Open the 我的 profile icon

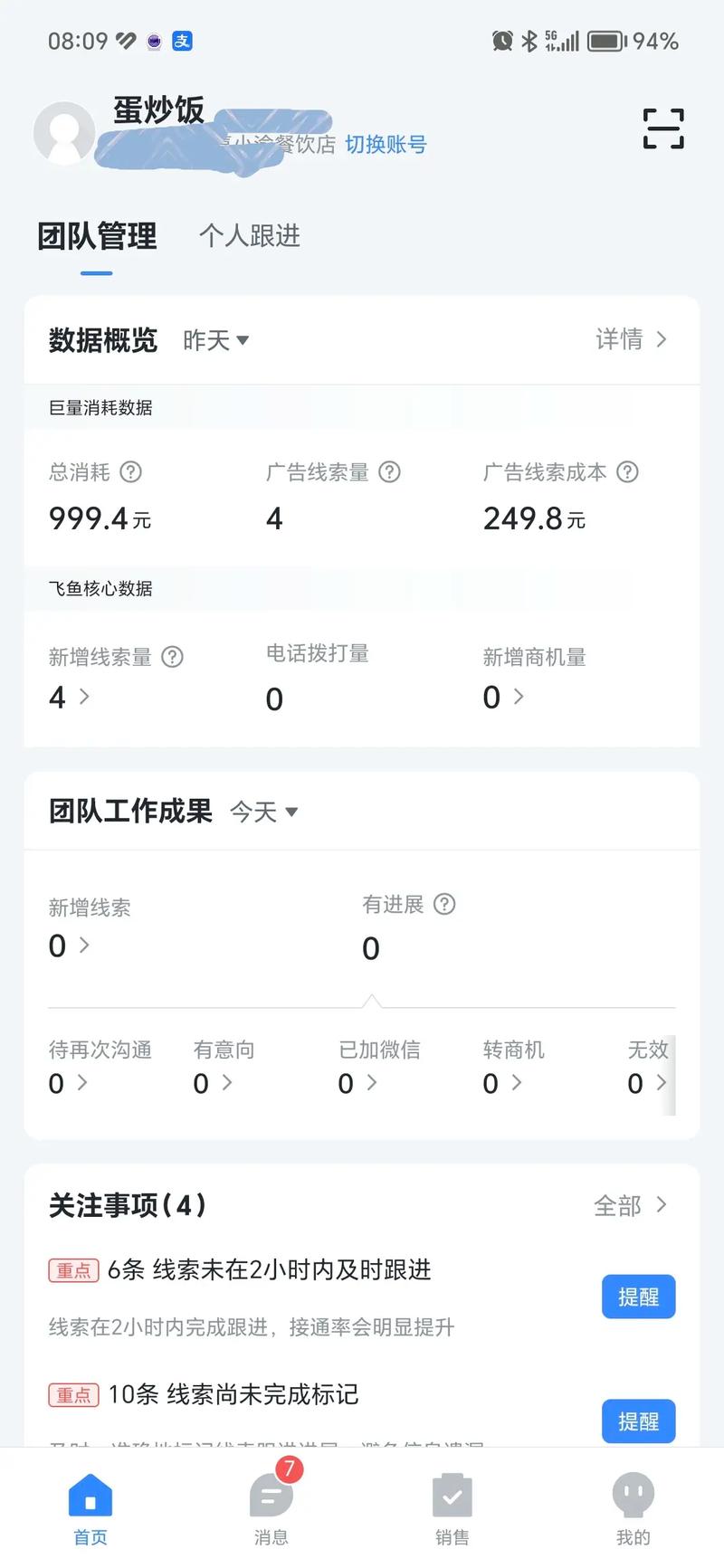(x=632, y=1497)
